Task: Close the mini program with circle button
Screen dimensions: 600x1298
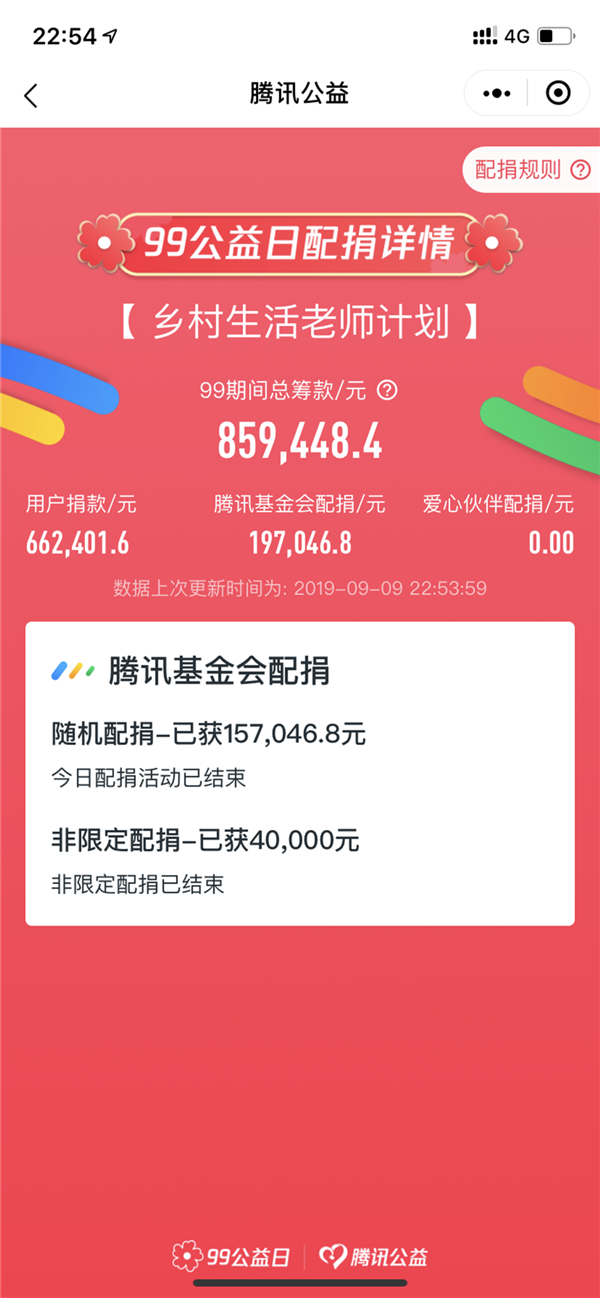Action: coord(558,94)
